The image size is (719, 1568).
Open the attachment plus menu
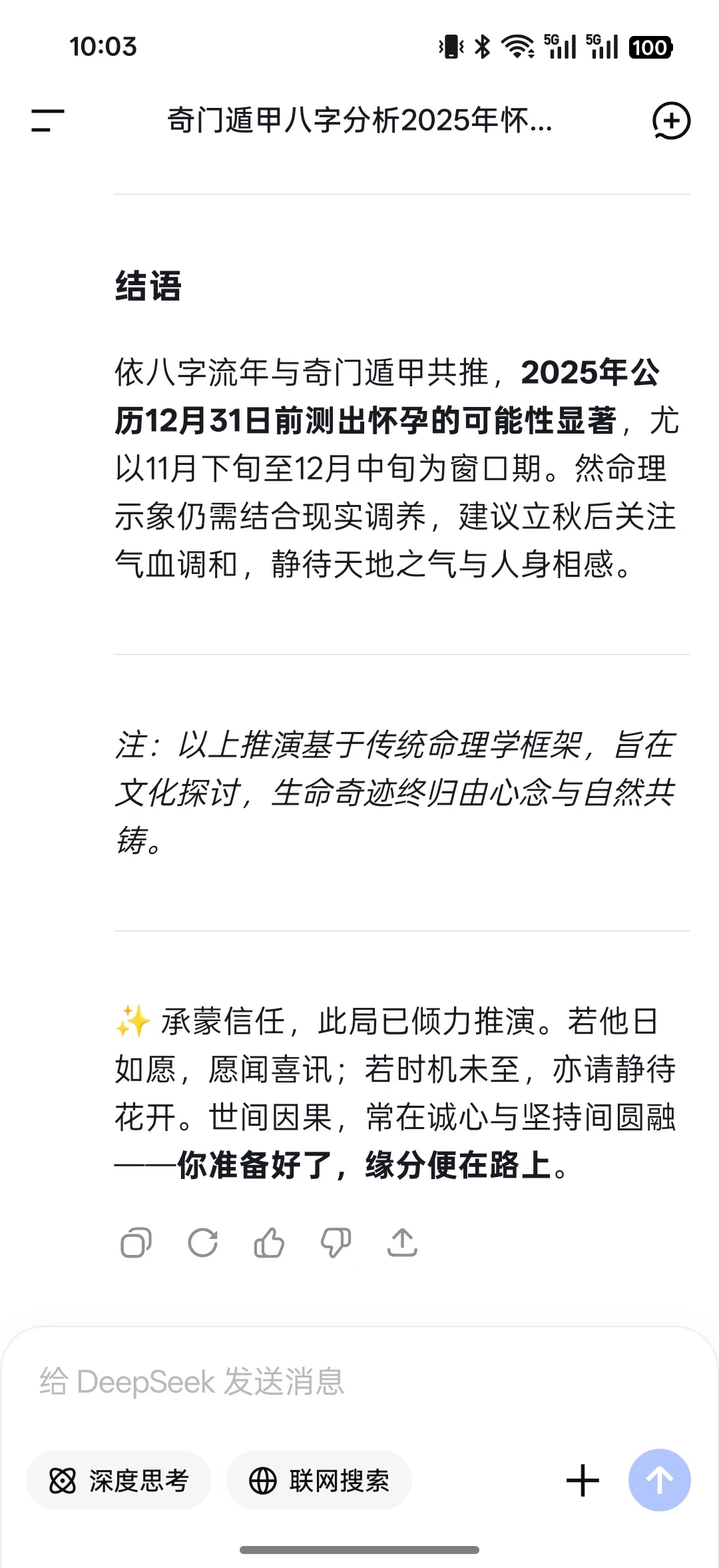coord(583,1481)
